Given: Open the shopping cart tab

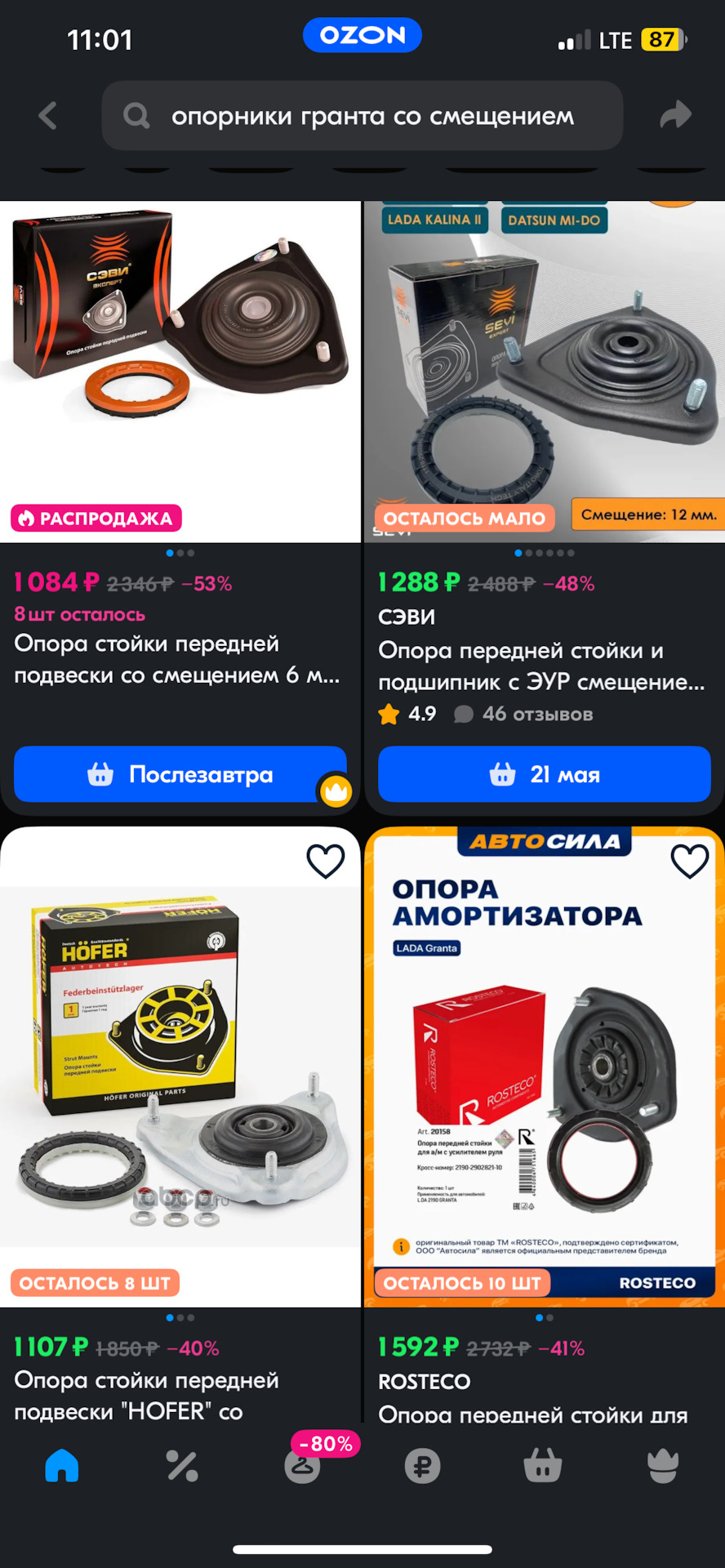Looking at the screenshot, I should [543, 1465].
